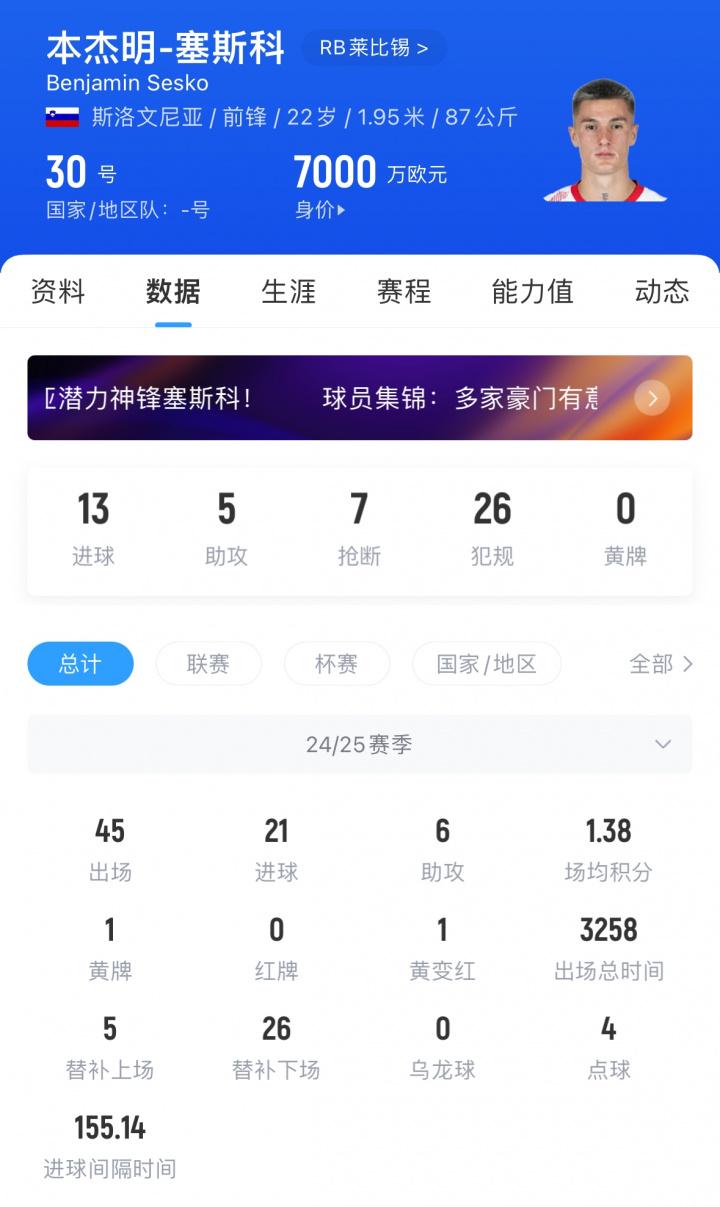720x1207 pixels.
Task: Select the 赛程 tab
Action: (402, 291)
